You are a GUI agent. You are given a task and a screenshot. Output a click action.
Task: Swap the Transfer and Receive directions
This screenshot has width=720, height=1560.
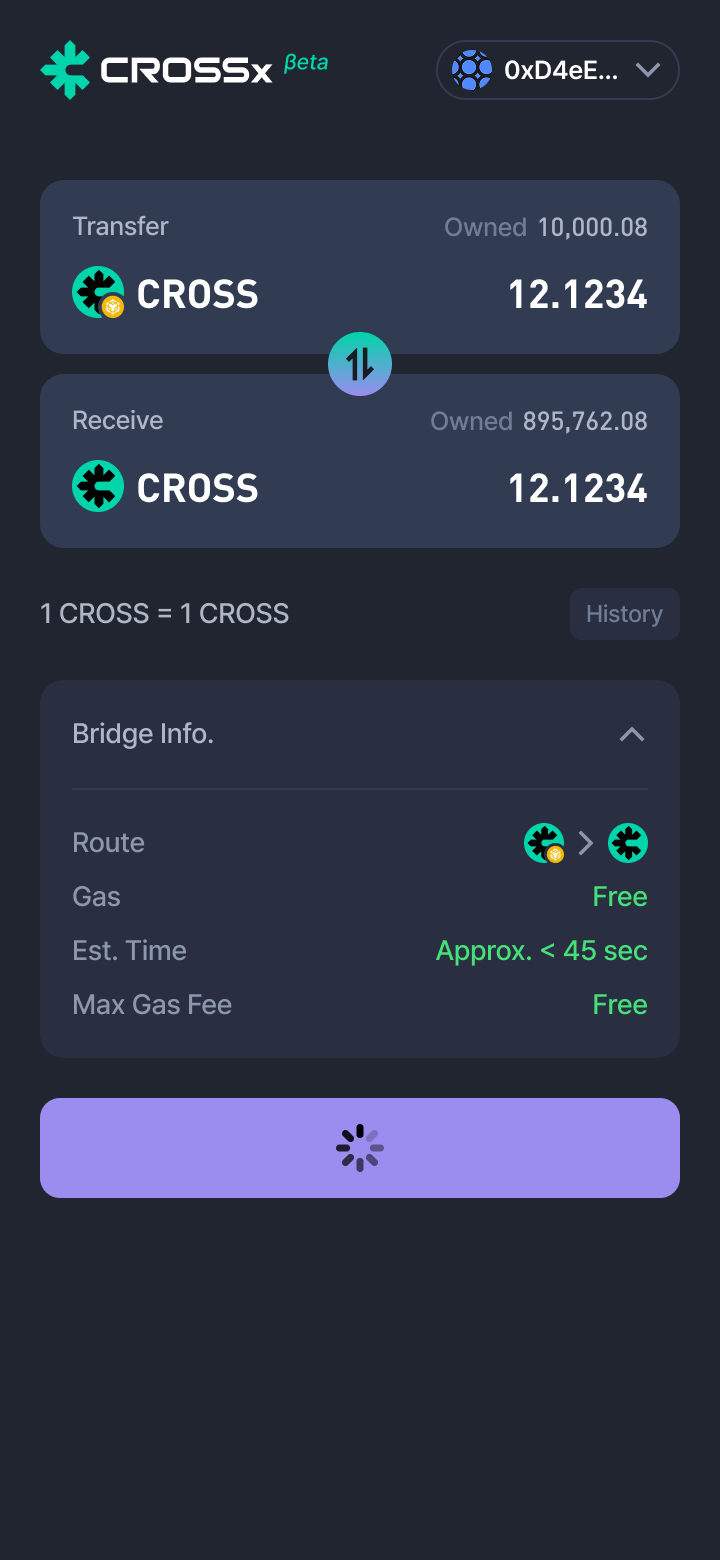coord(360,364)
